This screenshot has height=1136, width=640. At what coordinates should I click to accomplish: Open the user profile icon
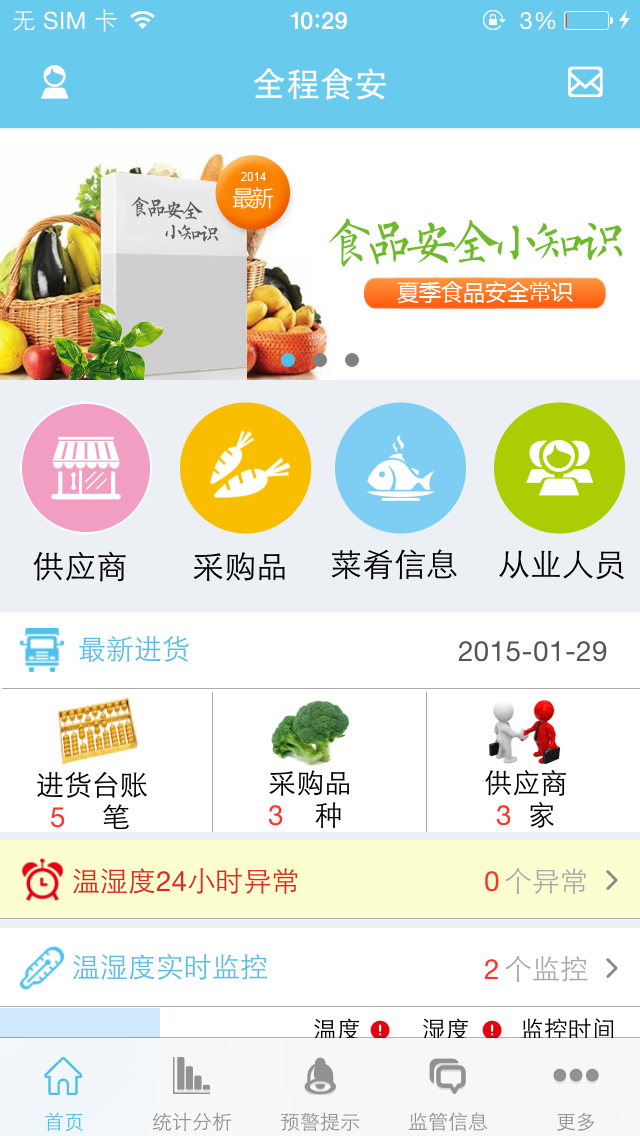coord(55,82)
